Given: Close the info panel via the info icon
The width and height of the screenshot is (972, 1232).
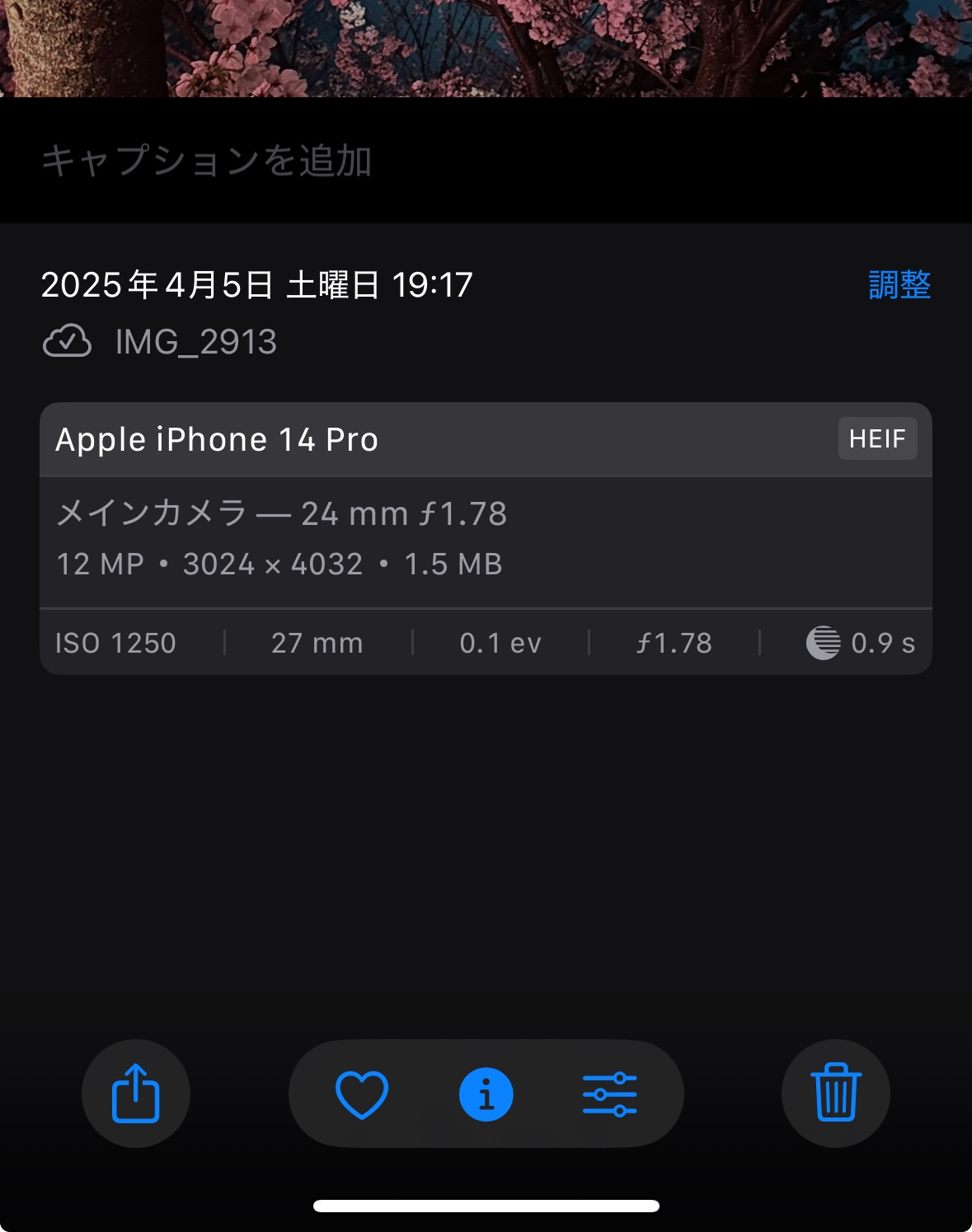Looking at the screenshot, I should click(486, 1094).
